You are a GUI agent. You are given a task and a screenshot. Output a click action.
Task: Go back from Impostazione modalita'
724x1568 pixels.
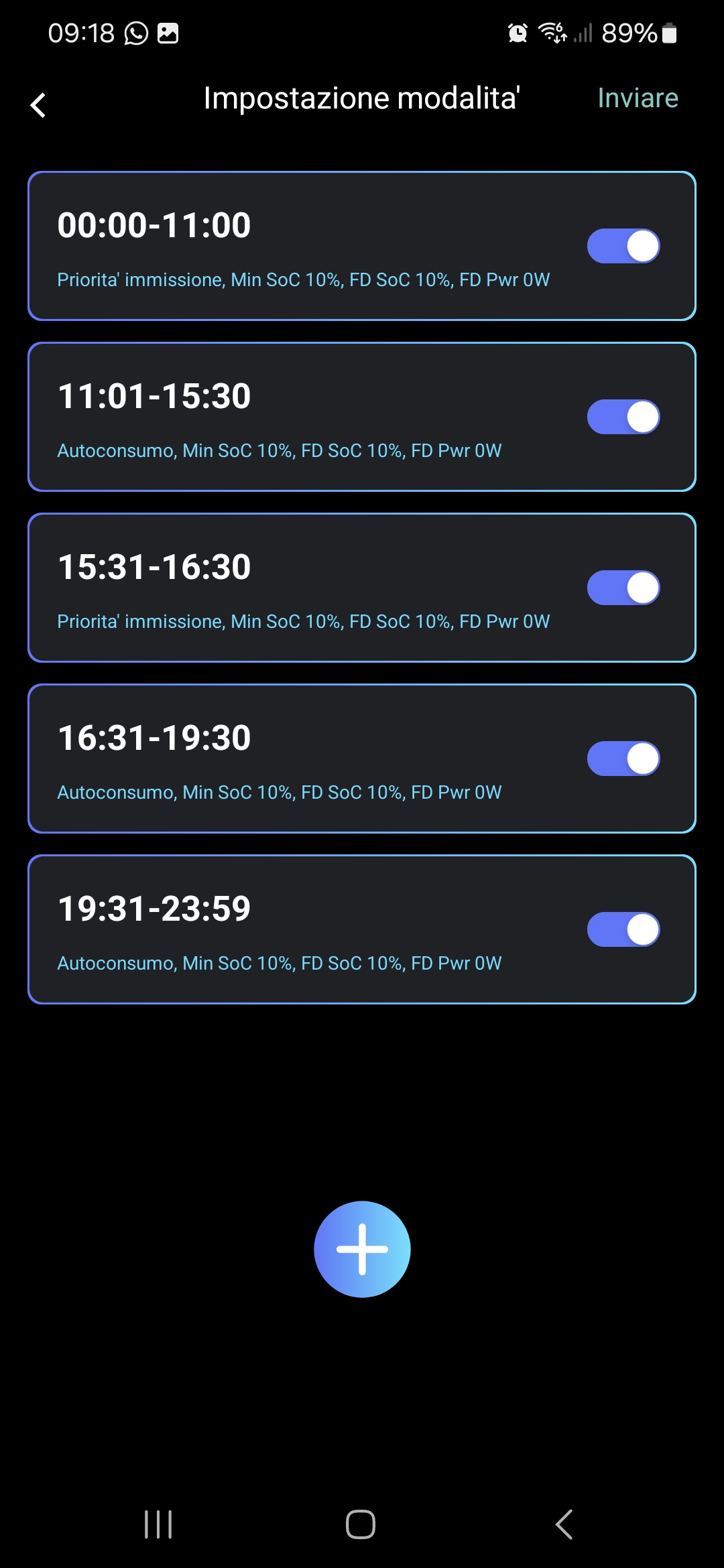click(38, 105)
